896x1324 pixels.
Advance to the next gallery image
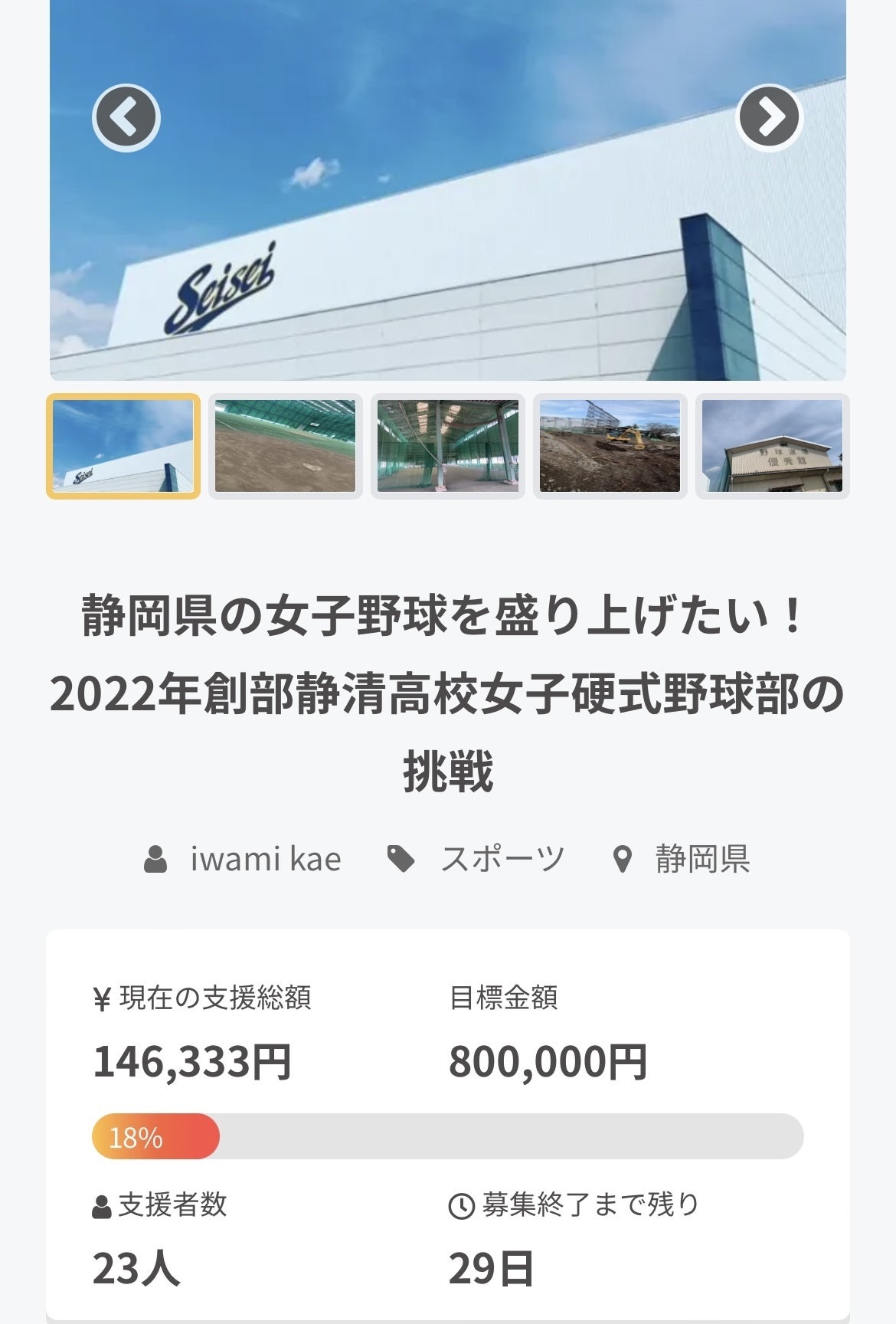point(769,117)
